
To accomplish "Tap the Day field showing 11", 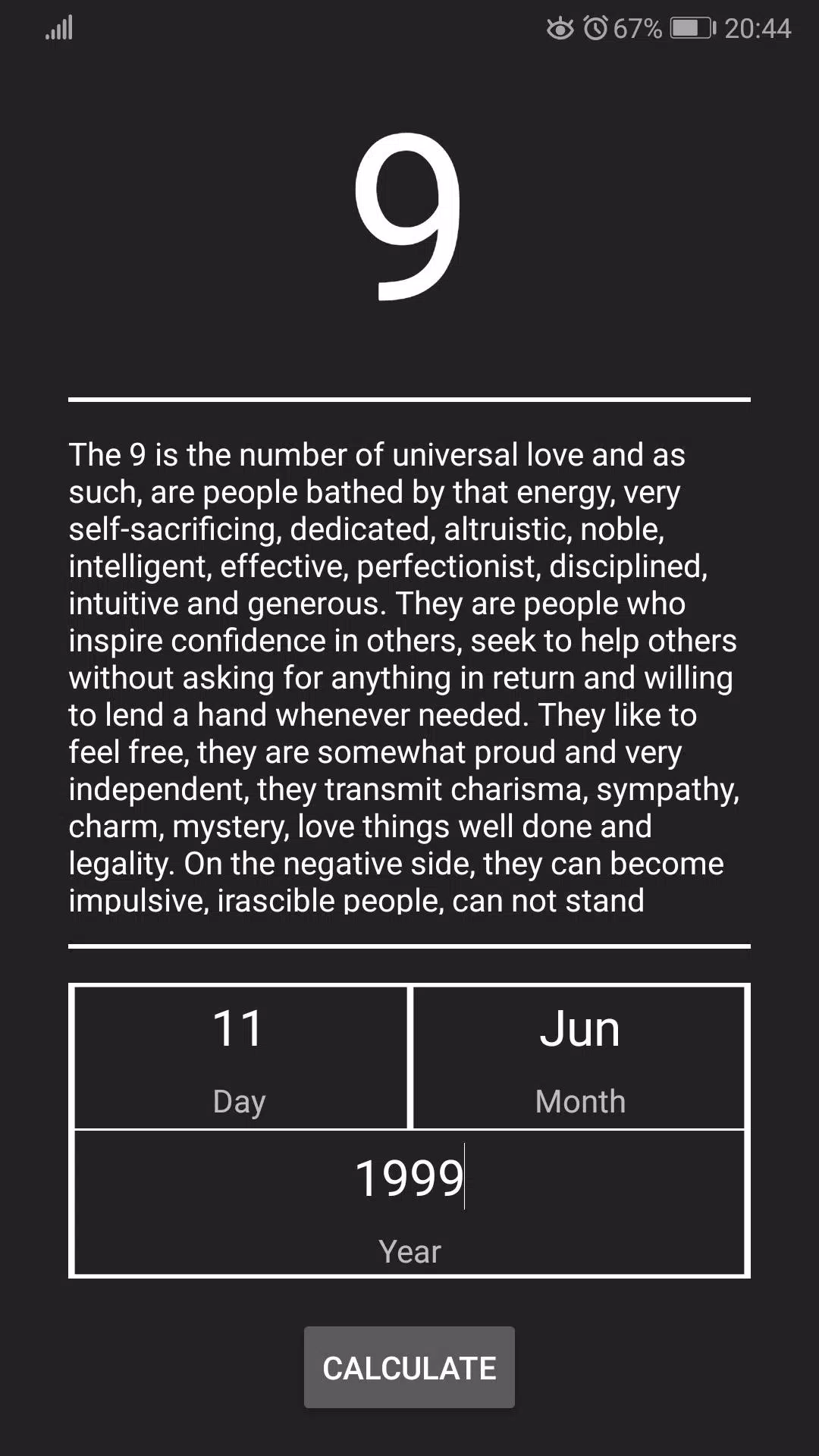I will coord(240,1030).
